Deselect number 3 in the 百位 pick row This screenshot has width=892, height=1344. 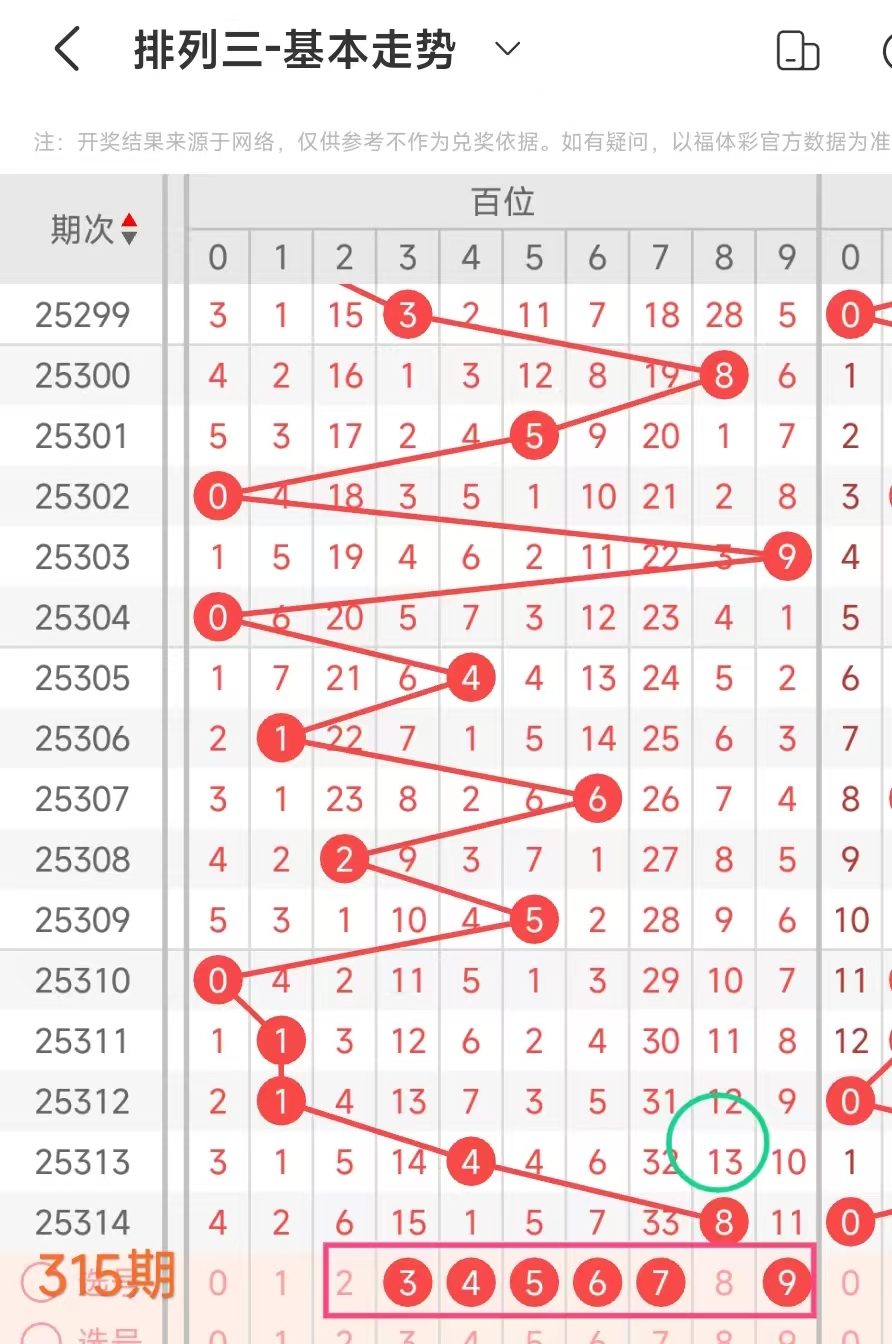pos(407,1282)
